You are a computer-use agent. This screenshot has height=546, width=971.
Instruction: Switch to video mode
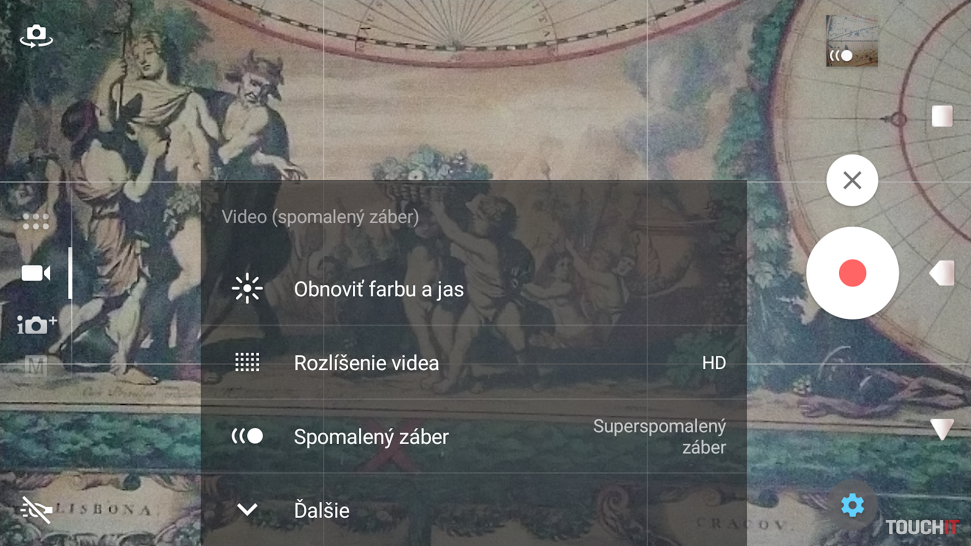tap(36, 273)
